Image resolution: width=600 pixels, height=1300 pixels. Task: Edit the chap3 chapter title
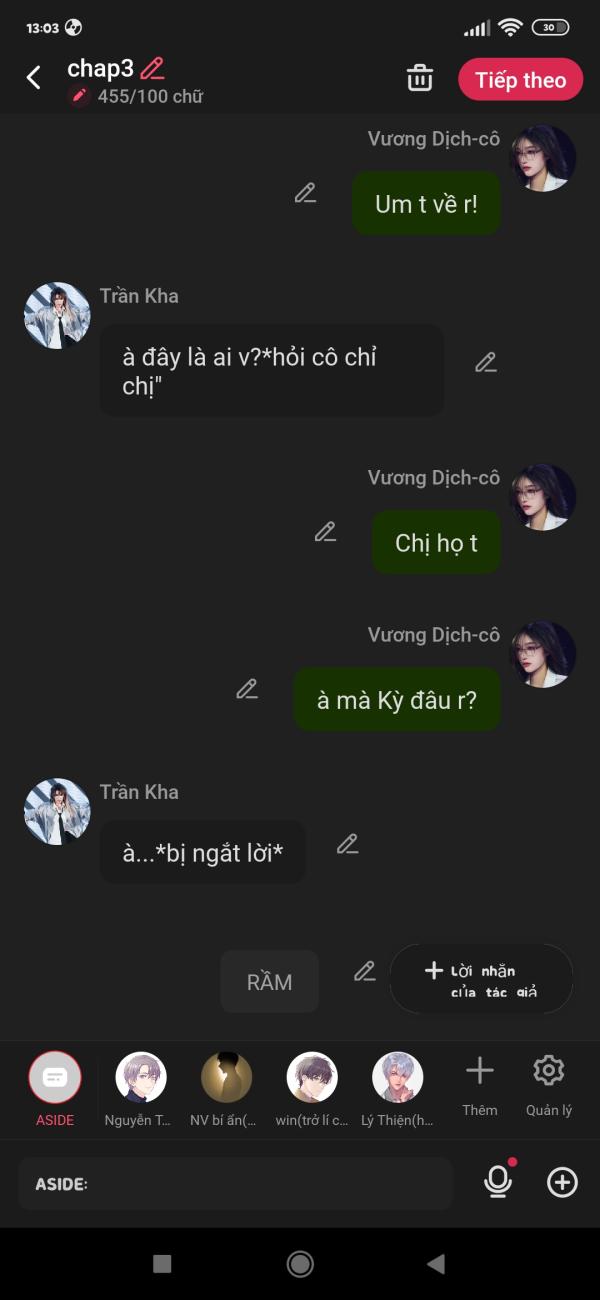(x=153, y=68)
